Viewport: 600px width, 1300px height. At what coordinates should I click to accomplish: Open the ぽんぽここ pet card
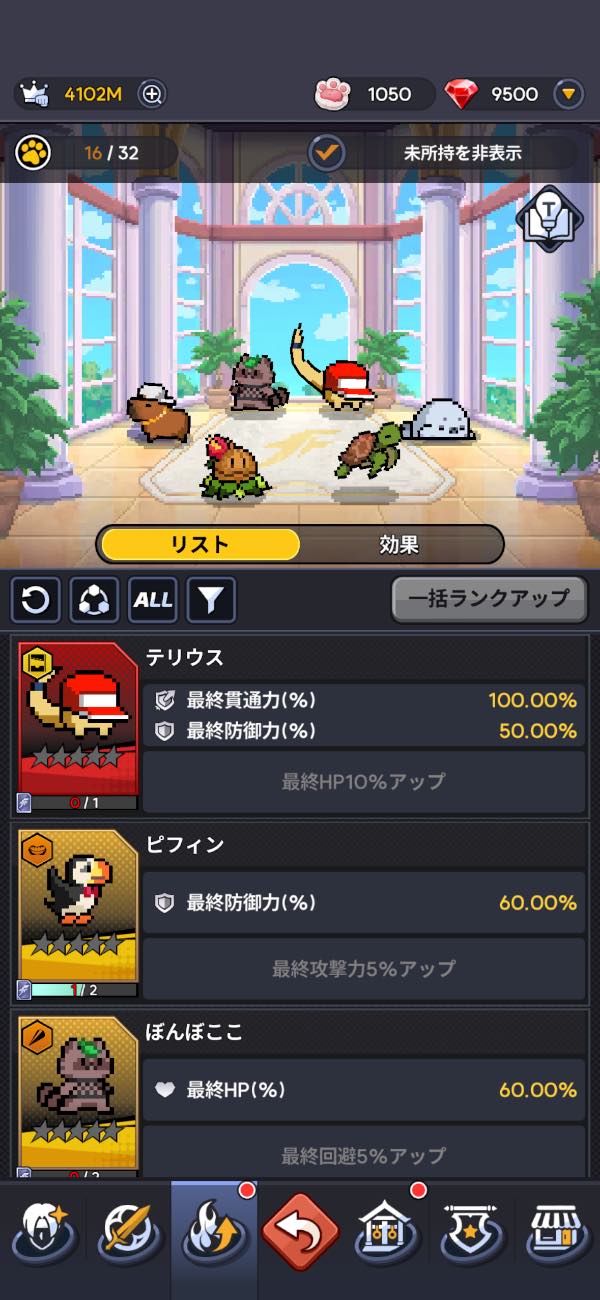tap(78, 1095)
